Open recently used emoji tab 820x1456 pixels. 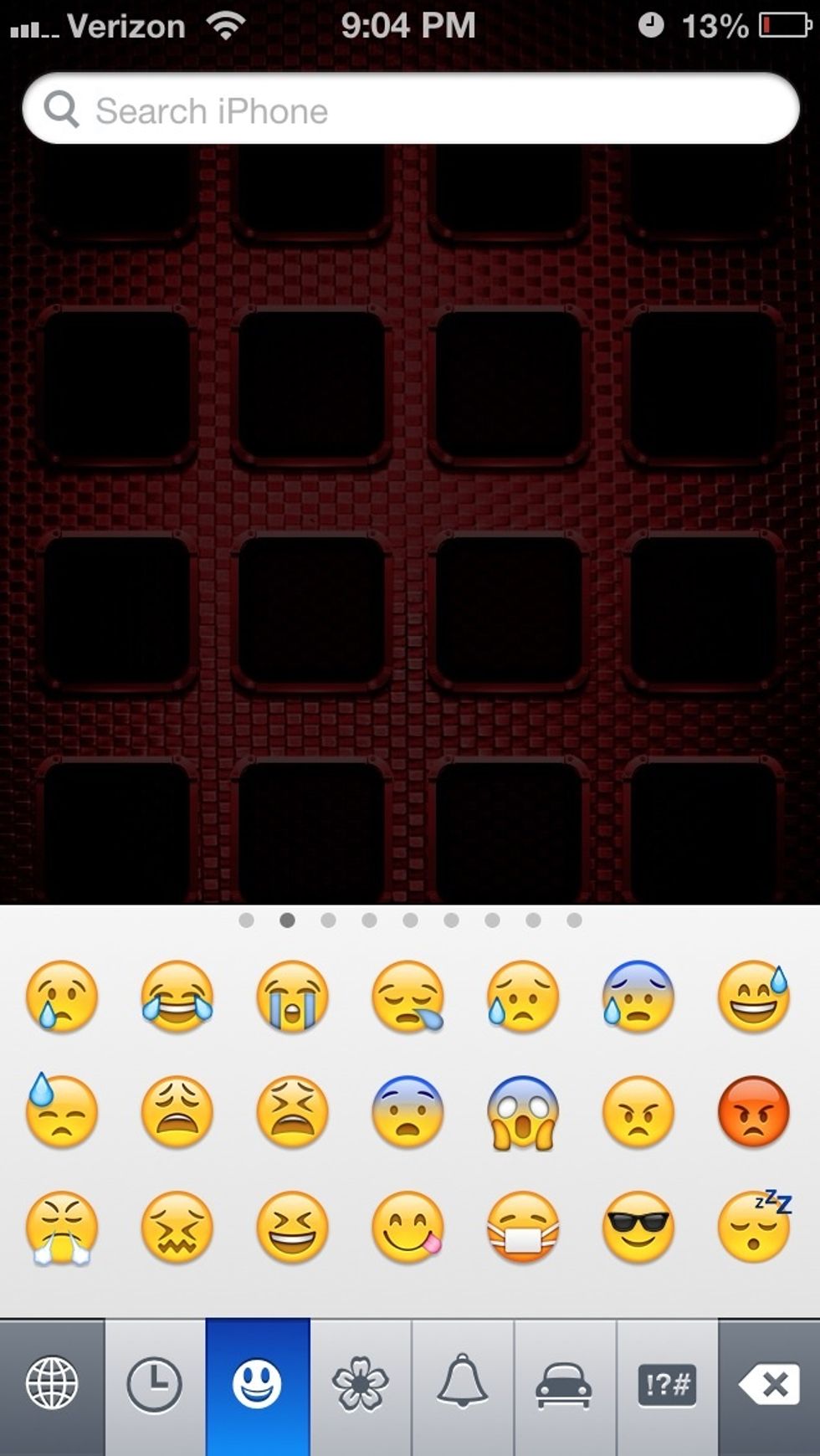point(154,1385)
